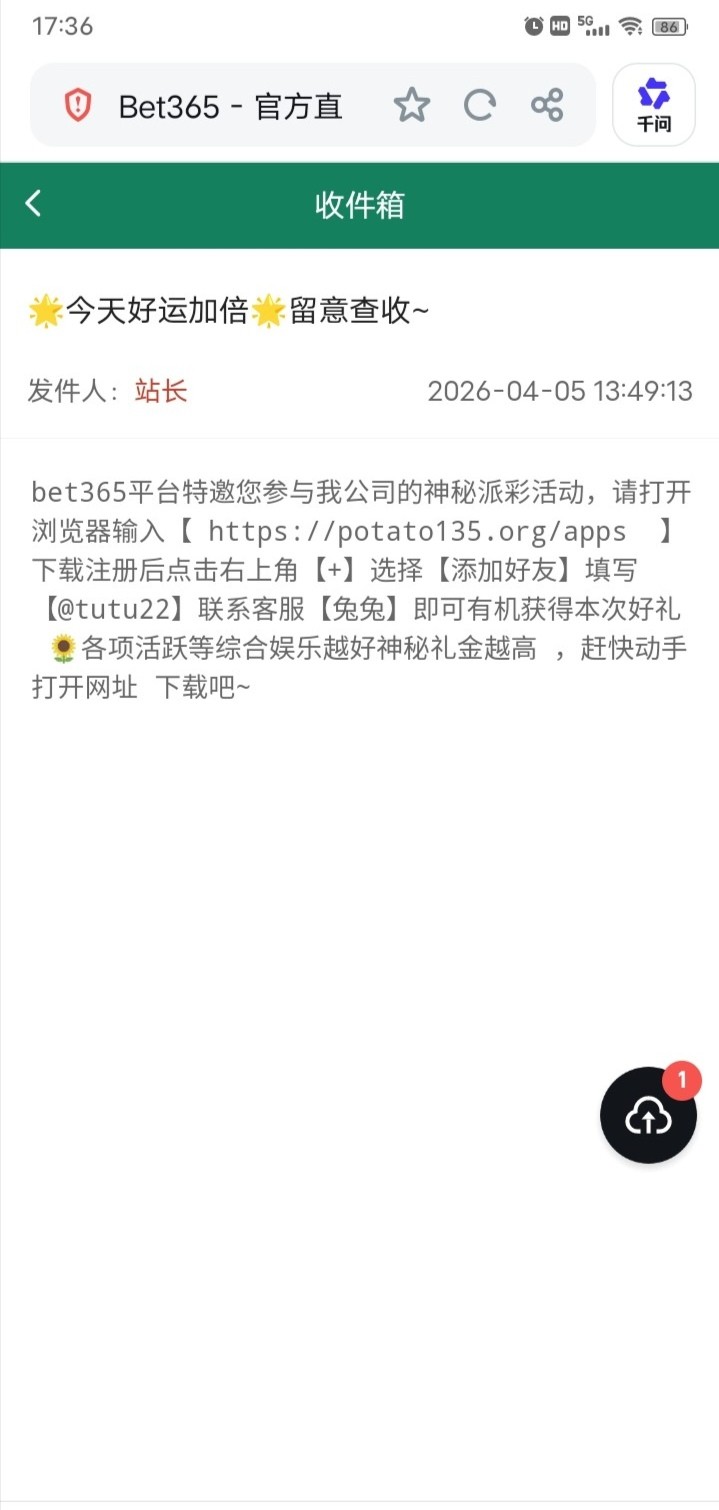This screenshot has height=1510, width=719.
Task: Tap the red security shield icon
Action: click(x=78, y=105)
